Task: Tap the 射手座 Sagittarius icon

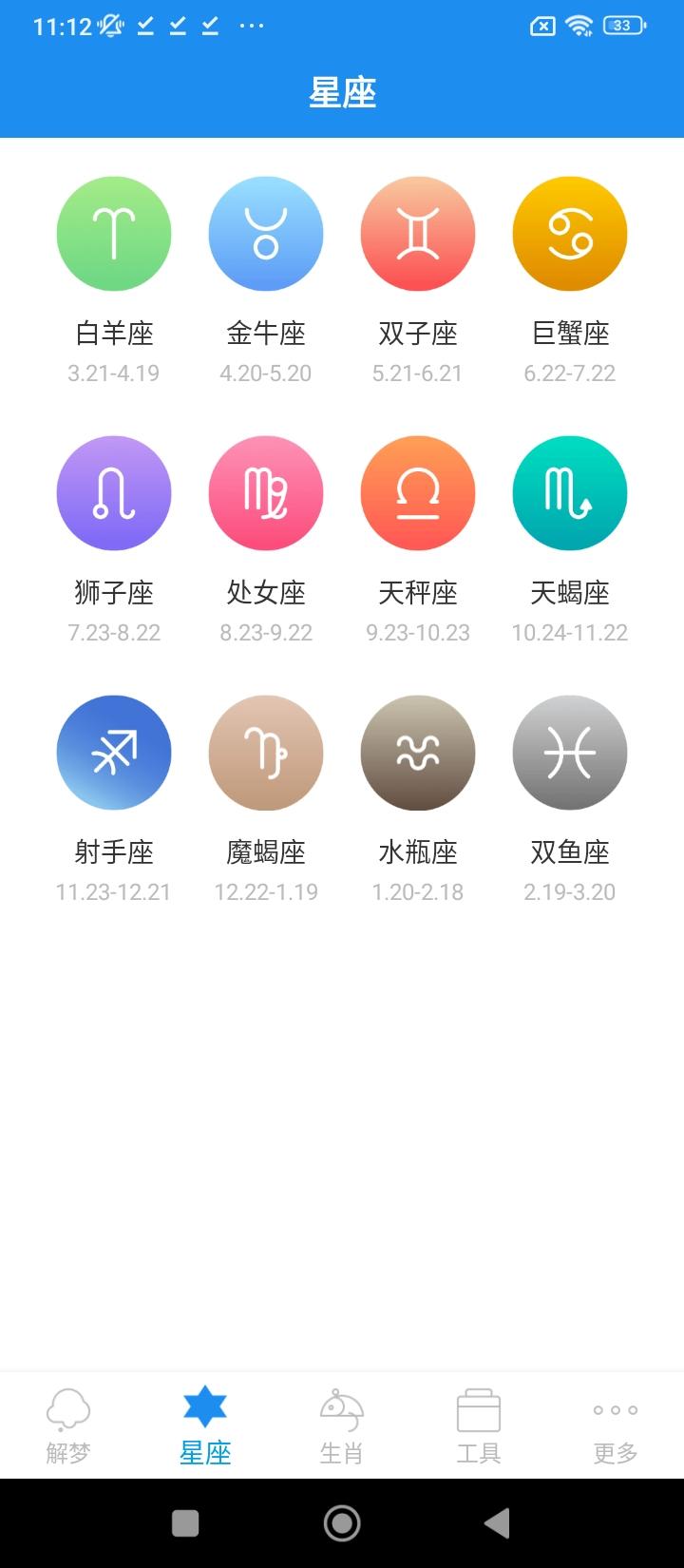Action: [x=114, y=752]
